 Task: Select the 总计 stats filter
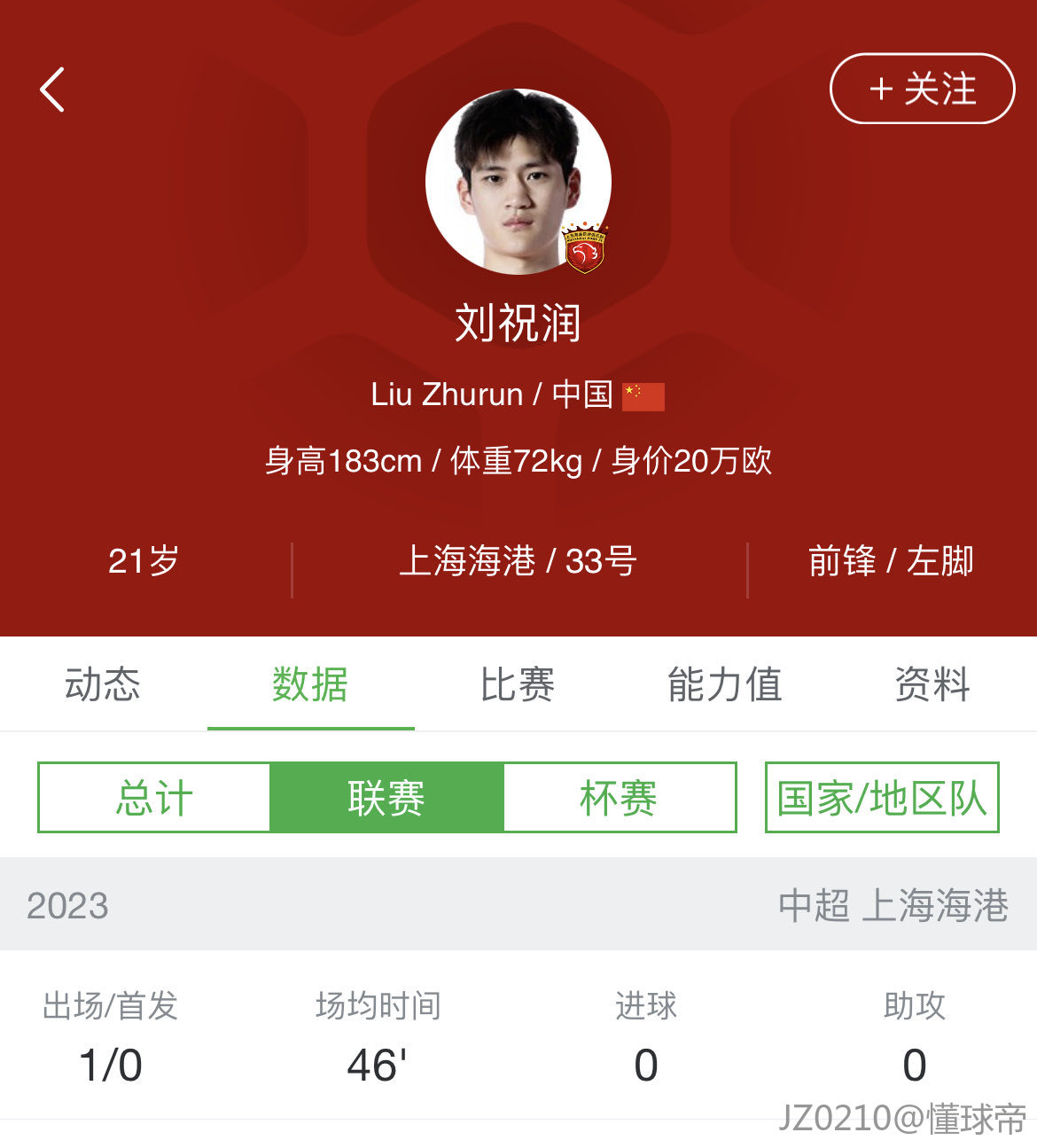[154, 798]
